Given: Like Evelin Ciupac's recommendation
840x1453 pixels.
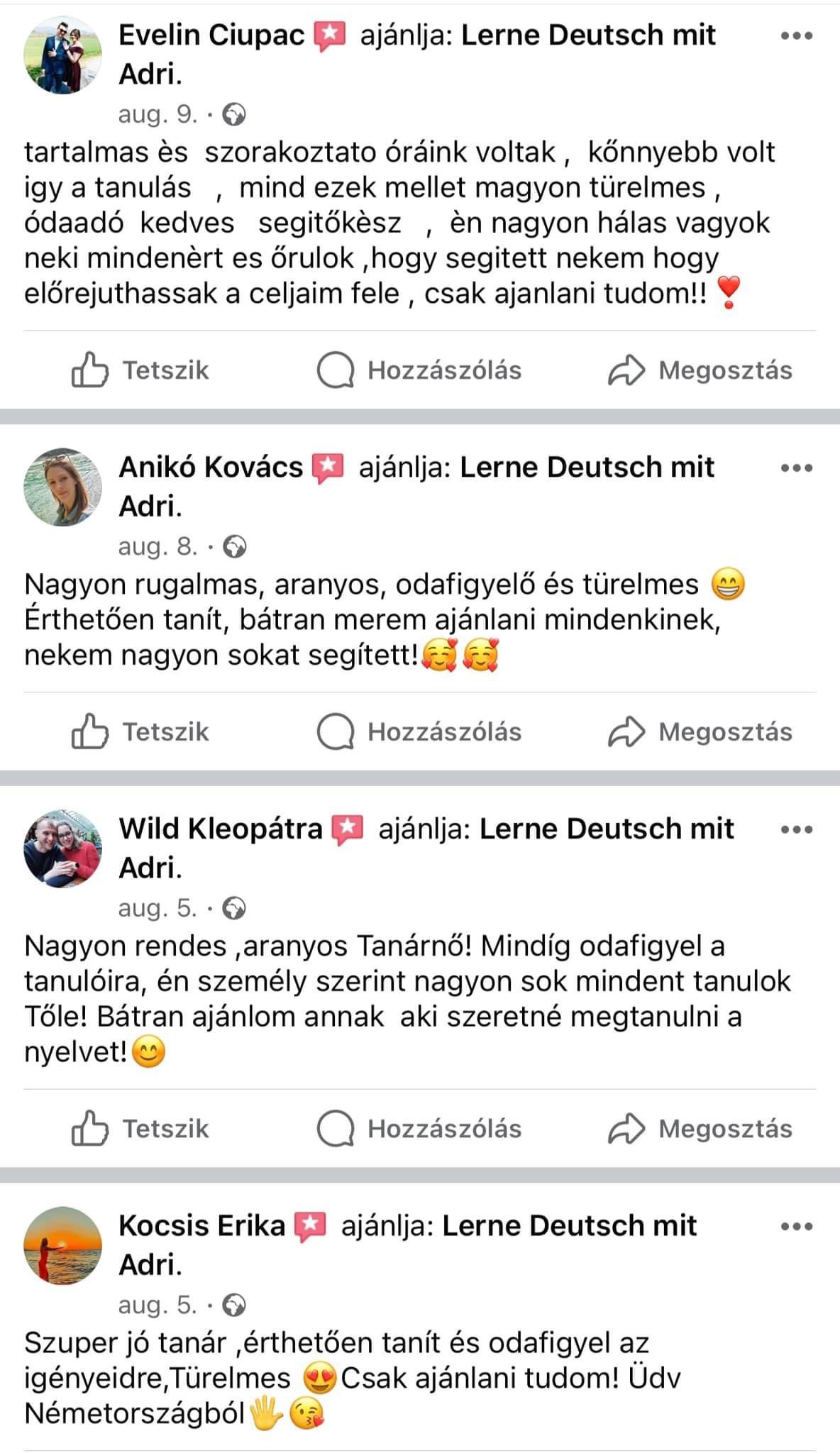Looking at the screenshot, I should pos(140,370).
